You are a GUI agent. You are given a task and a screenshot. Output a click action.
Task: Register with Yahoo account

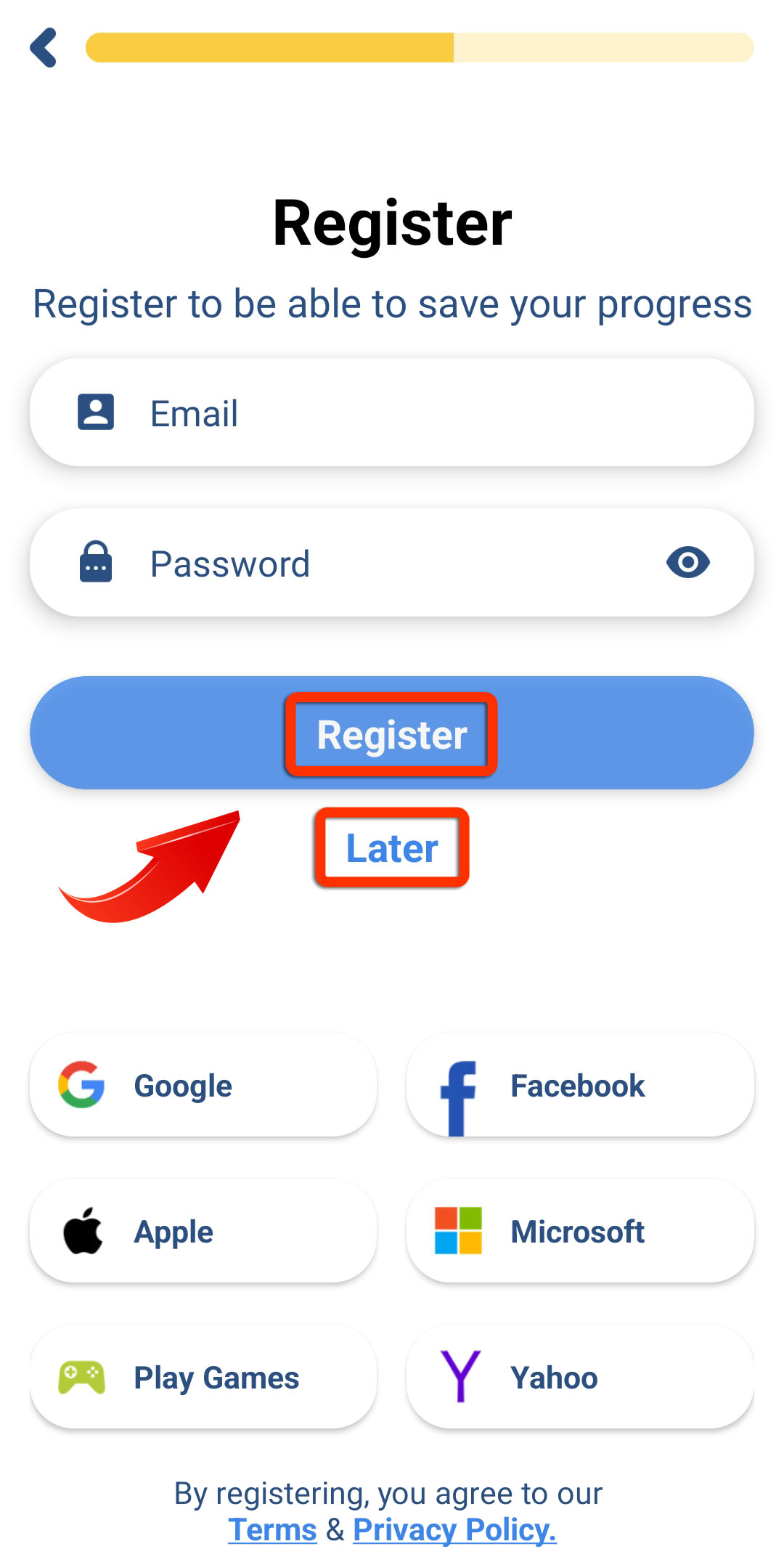580,1377
